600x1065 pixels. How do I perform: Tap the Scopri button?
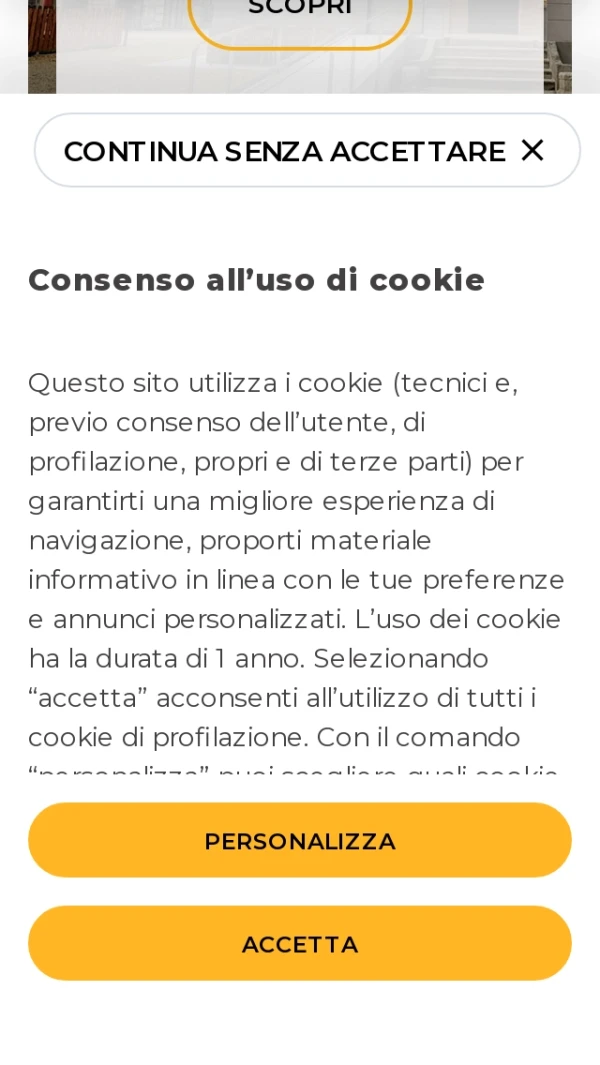point(300,15)
